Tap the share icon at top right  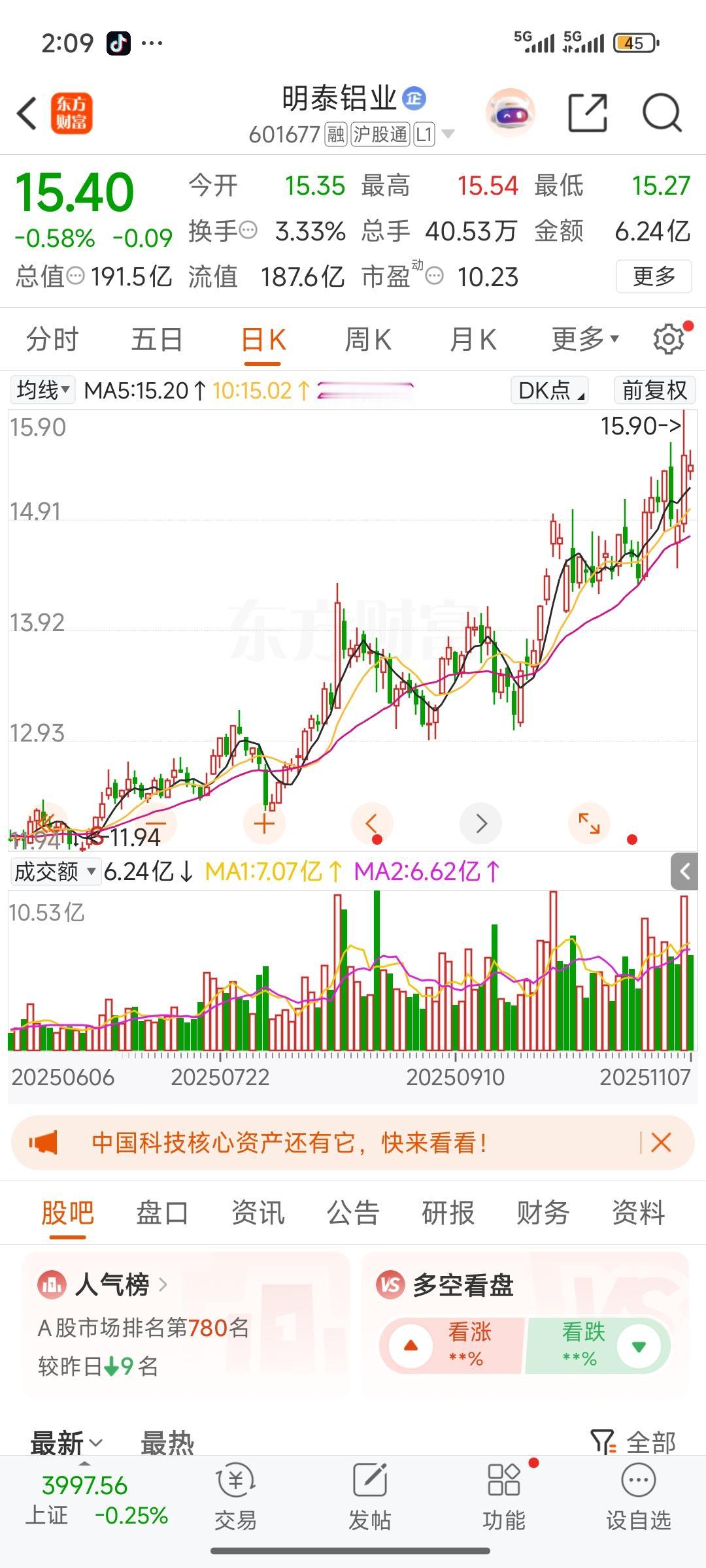click(589, 113)
